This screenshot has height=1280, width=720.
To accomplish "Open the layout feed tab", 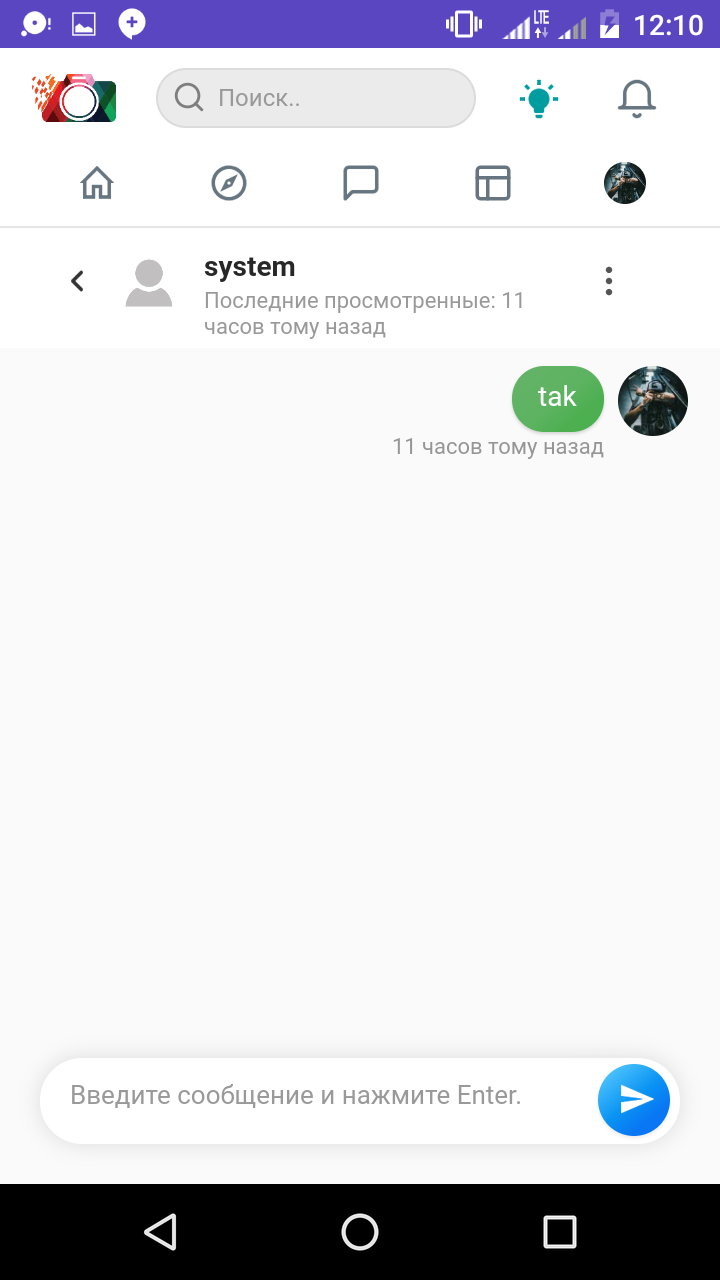I will tap(493, 183).
